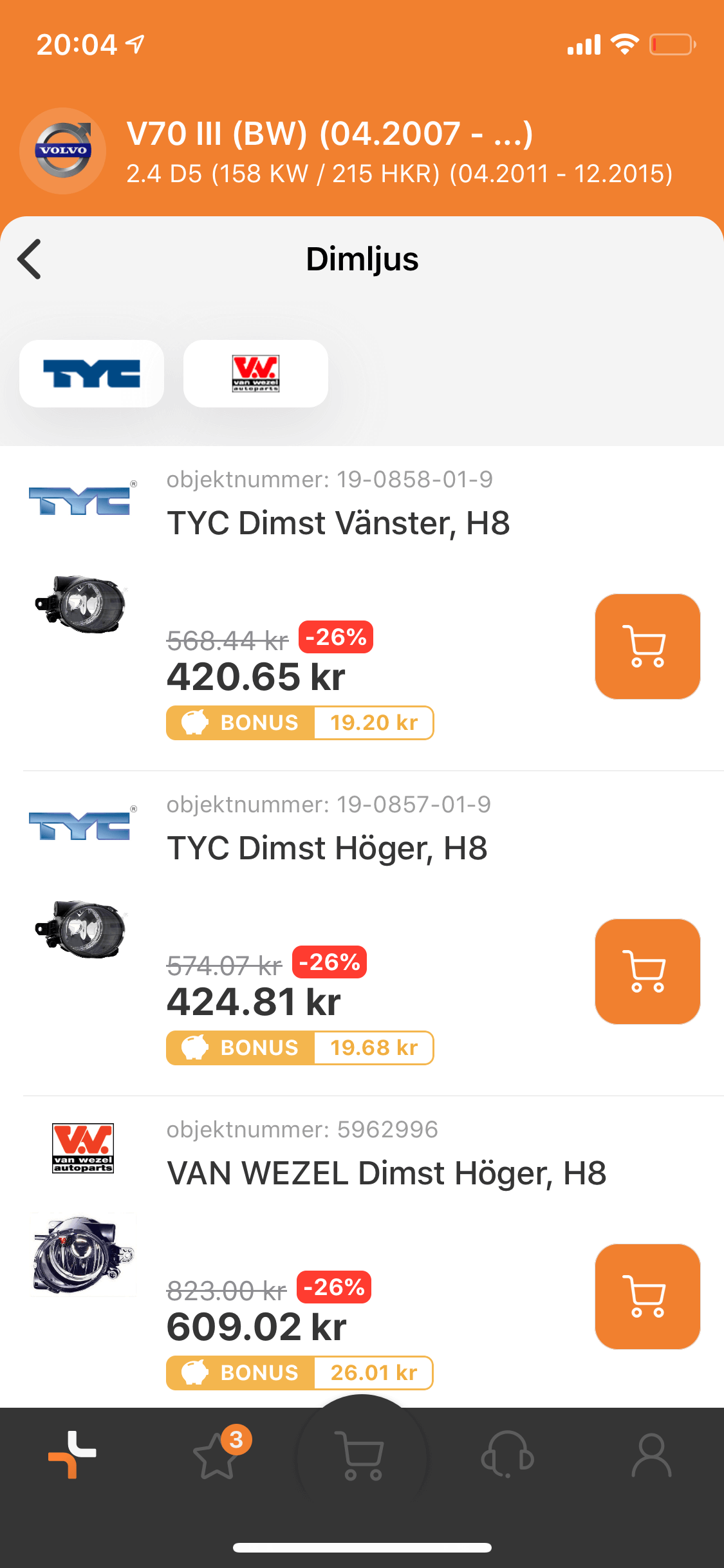Open TYC Dimst Höger, H8 product details
Screen dimensions: 724x1568
pyautogui.click(x=327, y=848)
